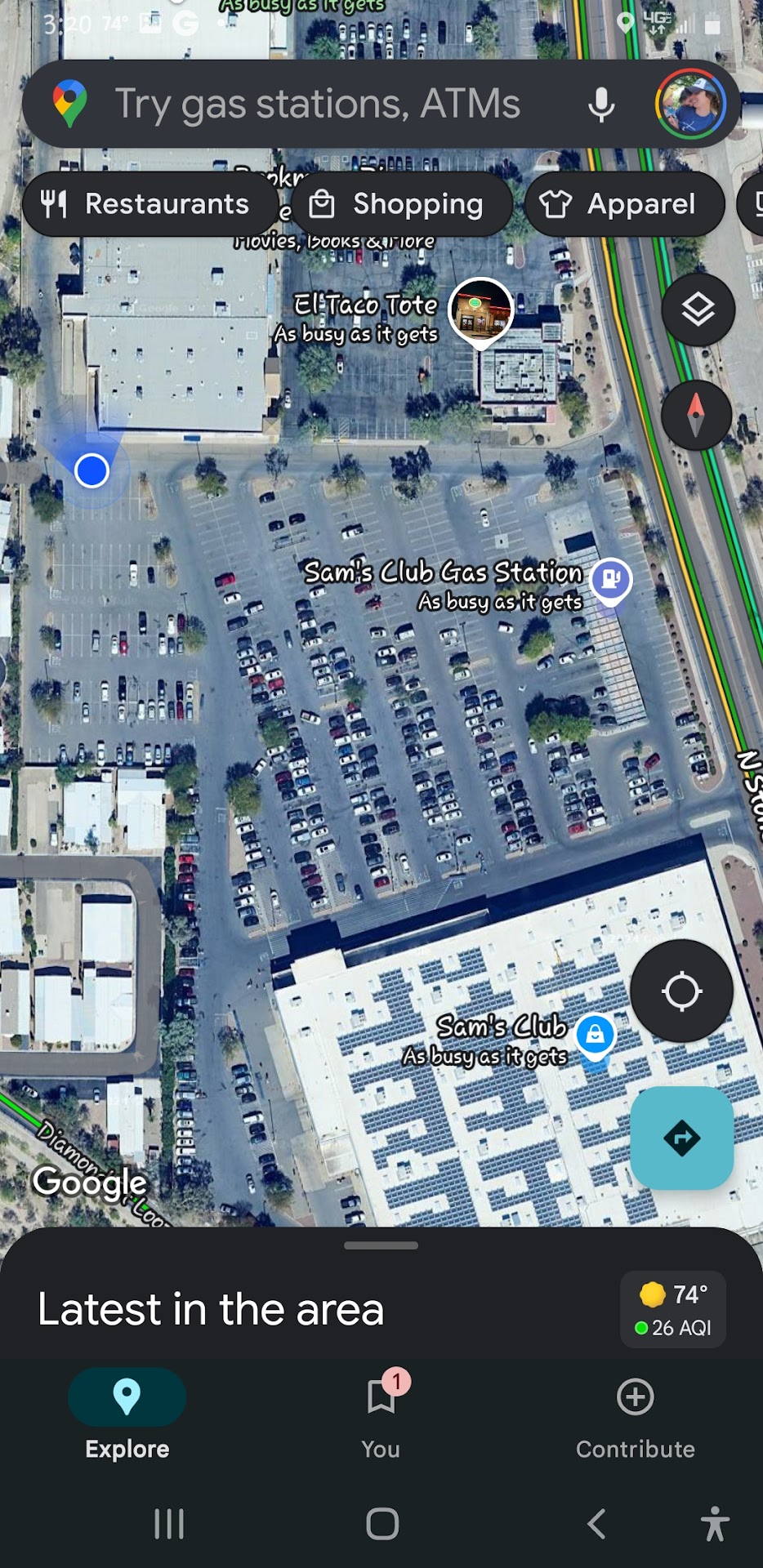
Task: Open the map layers button
Action: point(698,310)
